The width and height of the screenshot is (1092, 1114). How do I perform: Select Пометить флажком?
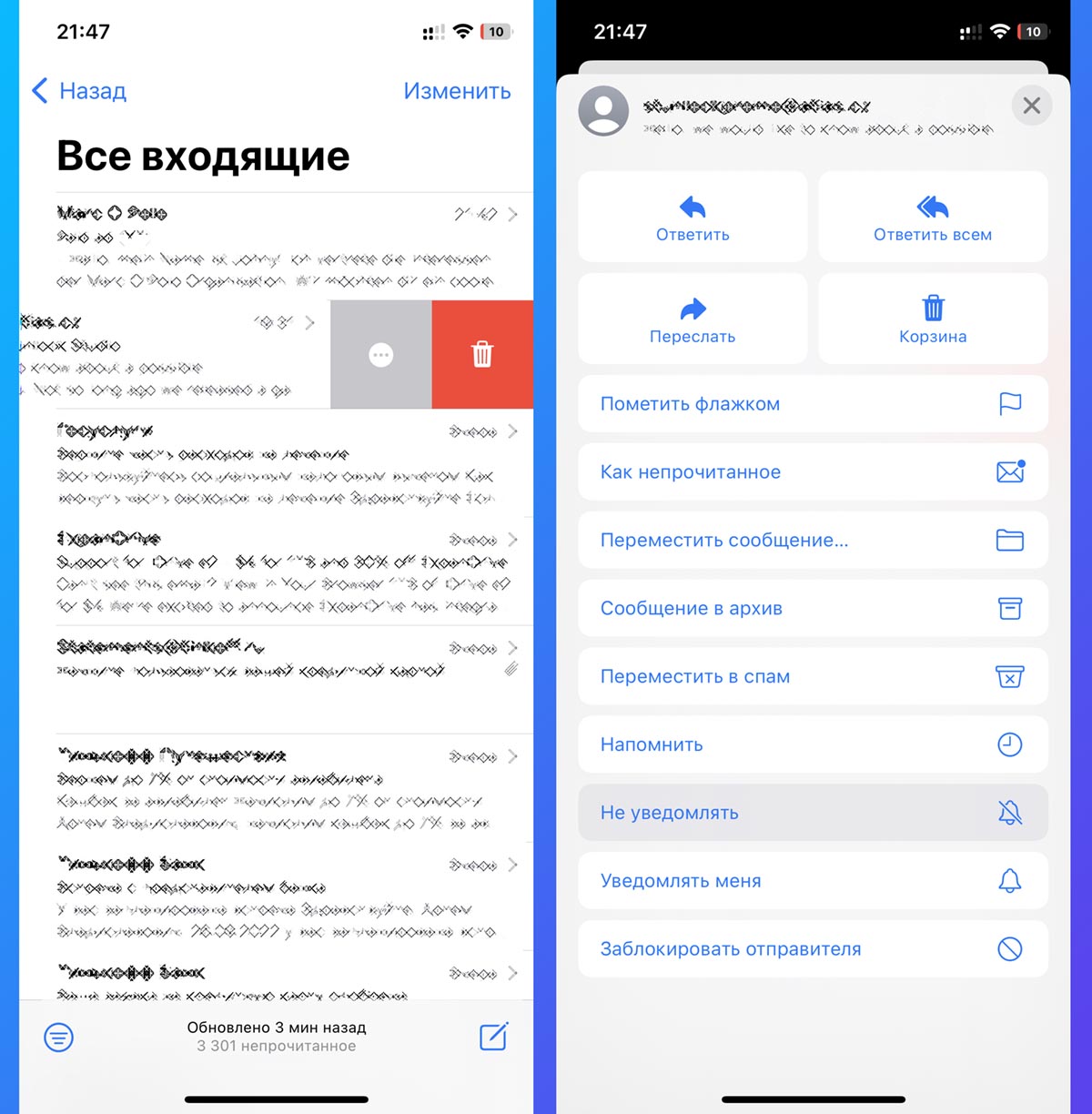click(x=812, y=404)
